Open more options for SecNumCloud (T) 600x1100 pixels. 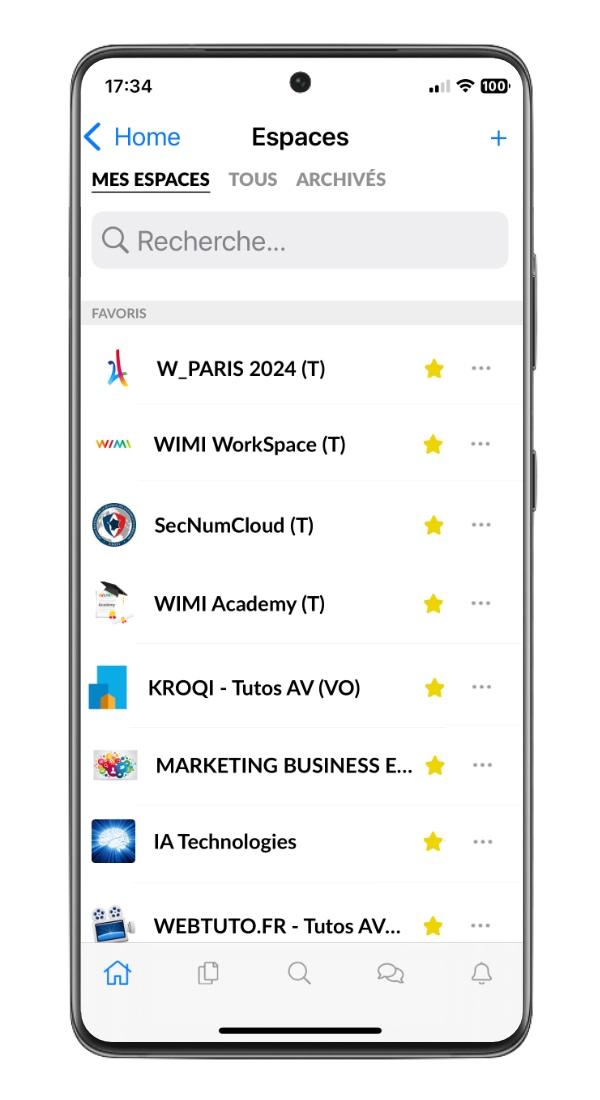[x=481, y=525]
